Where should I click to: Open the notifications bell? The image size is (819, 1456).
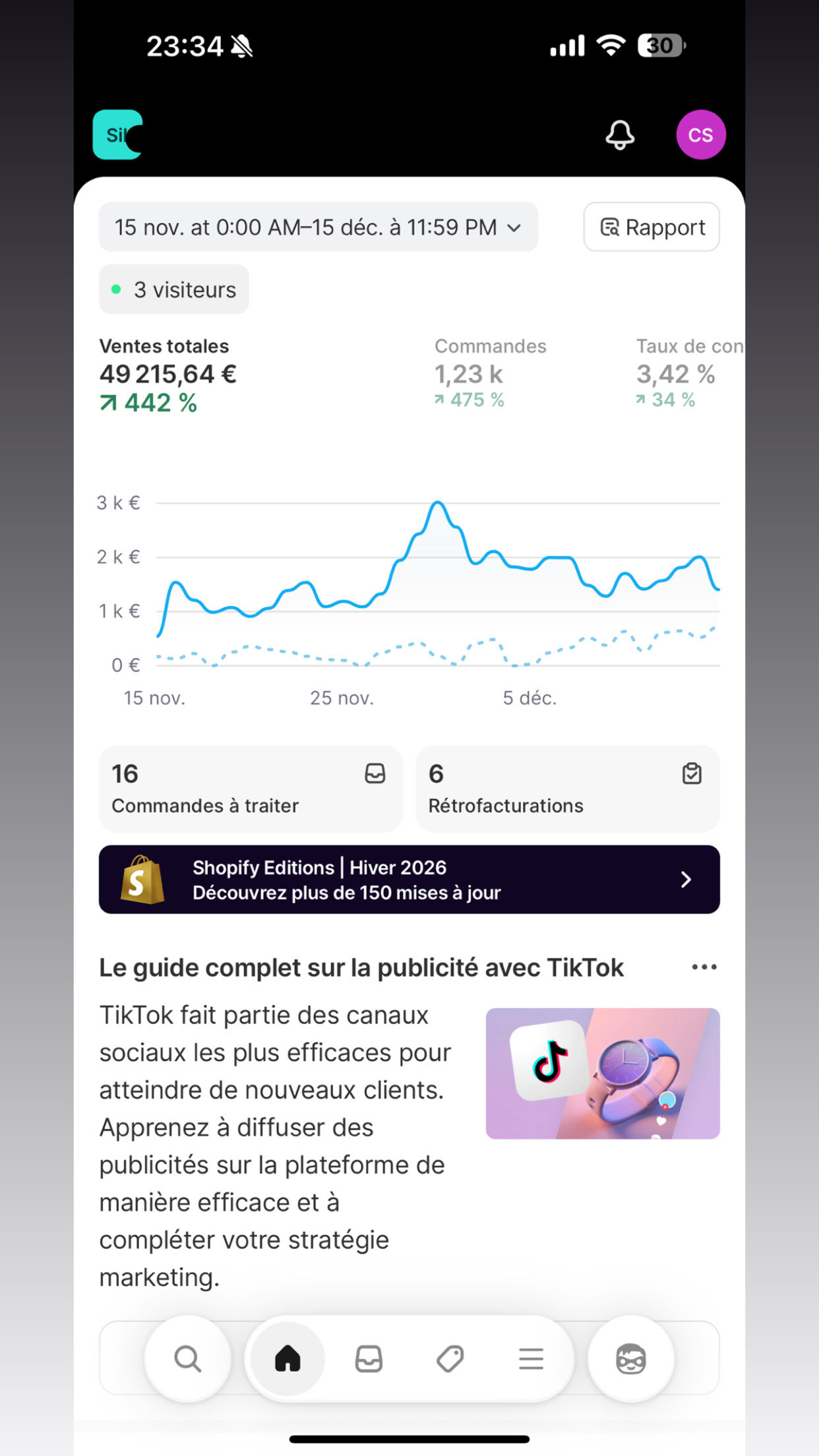click(x=620, y=135)
